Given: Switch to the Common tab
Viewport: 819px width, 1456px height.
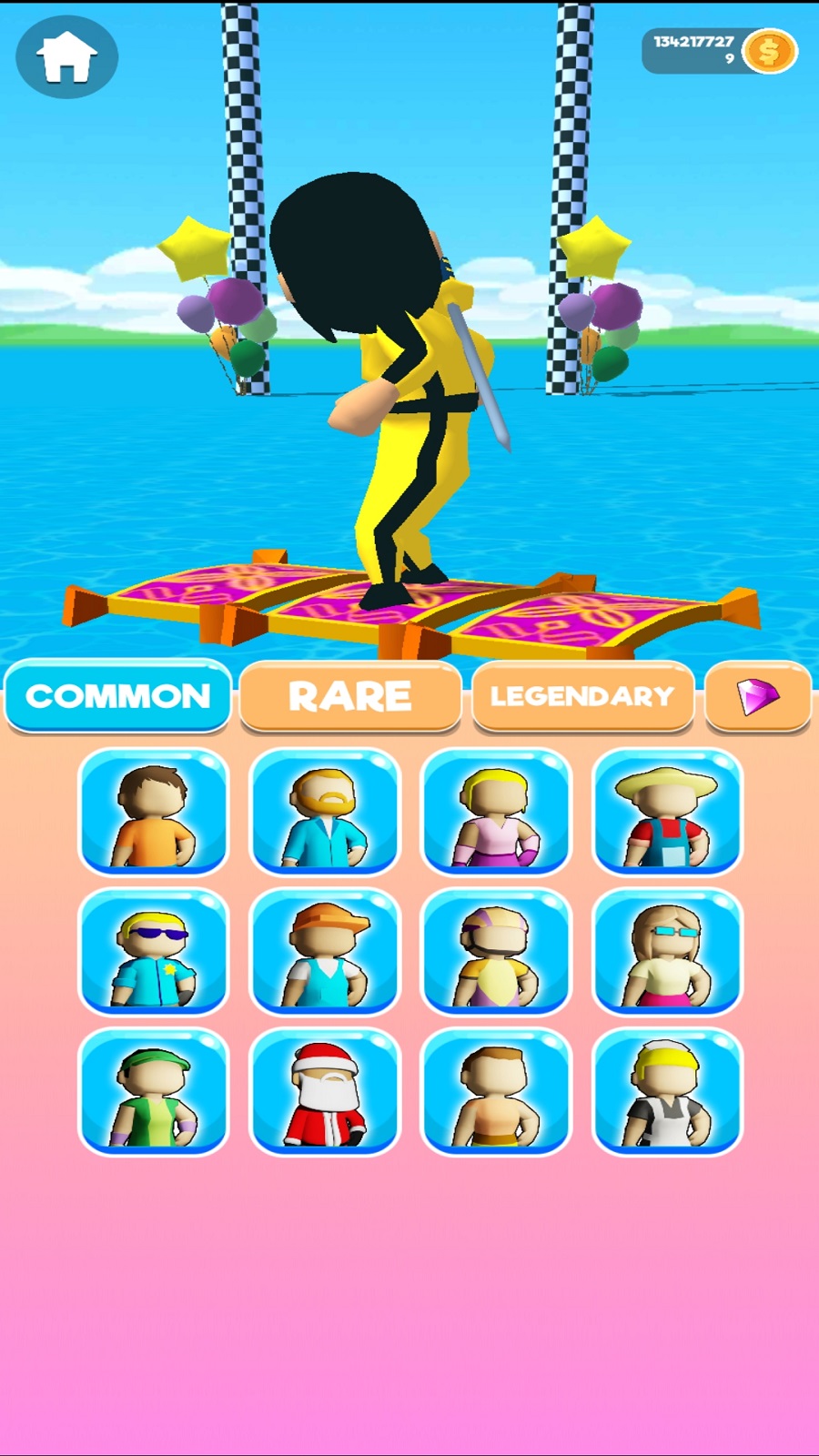Looking at the screenshot, I should (118, 696).
